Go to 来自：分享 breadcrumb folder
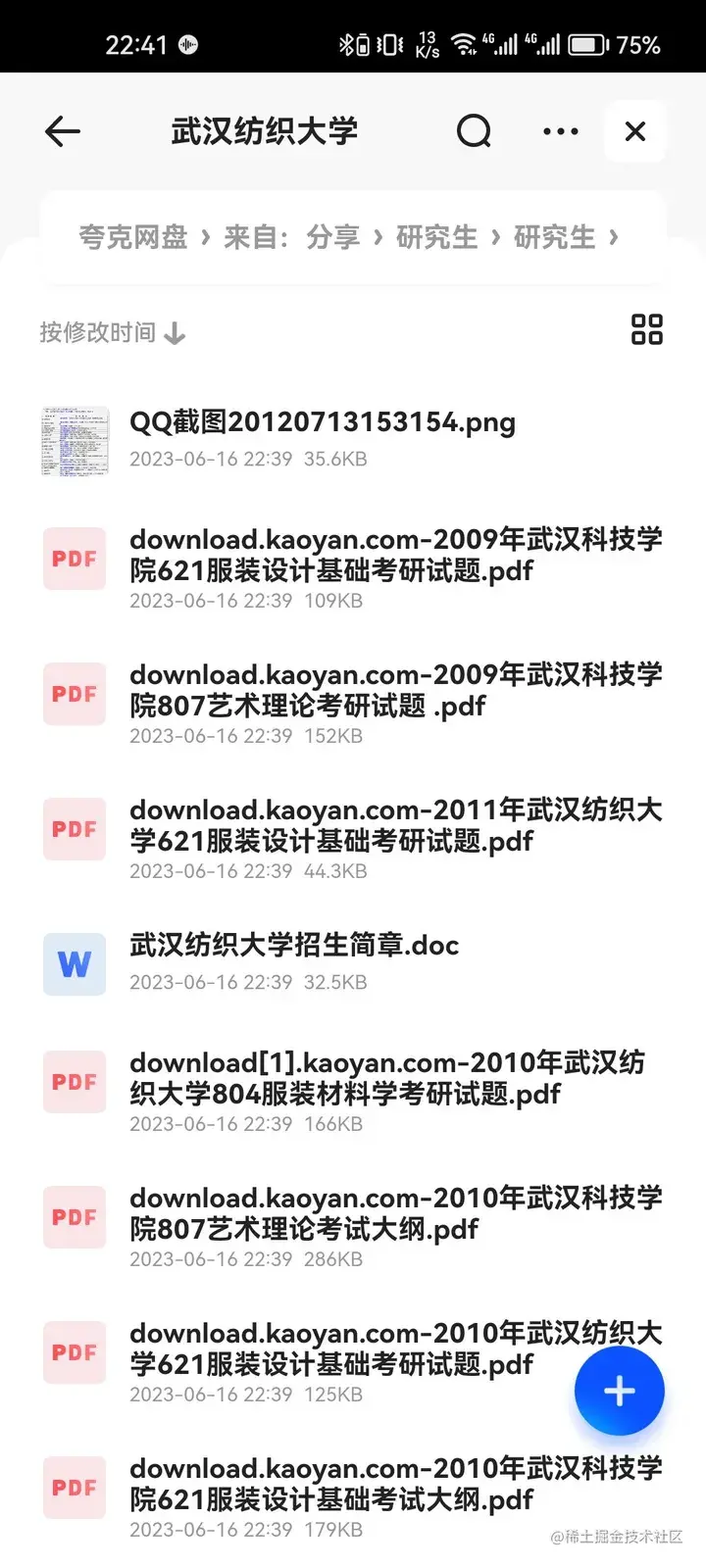 click(x=292, y=237)
